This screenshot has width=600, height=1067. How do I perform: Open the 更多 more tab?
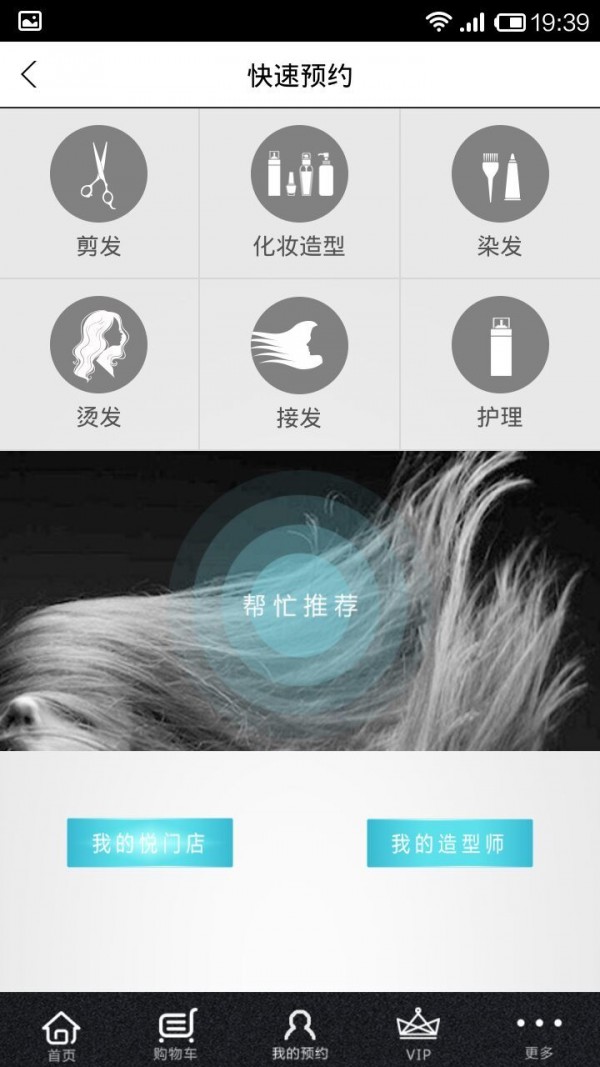point(539,1033)
